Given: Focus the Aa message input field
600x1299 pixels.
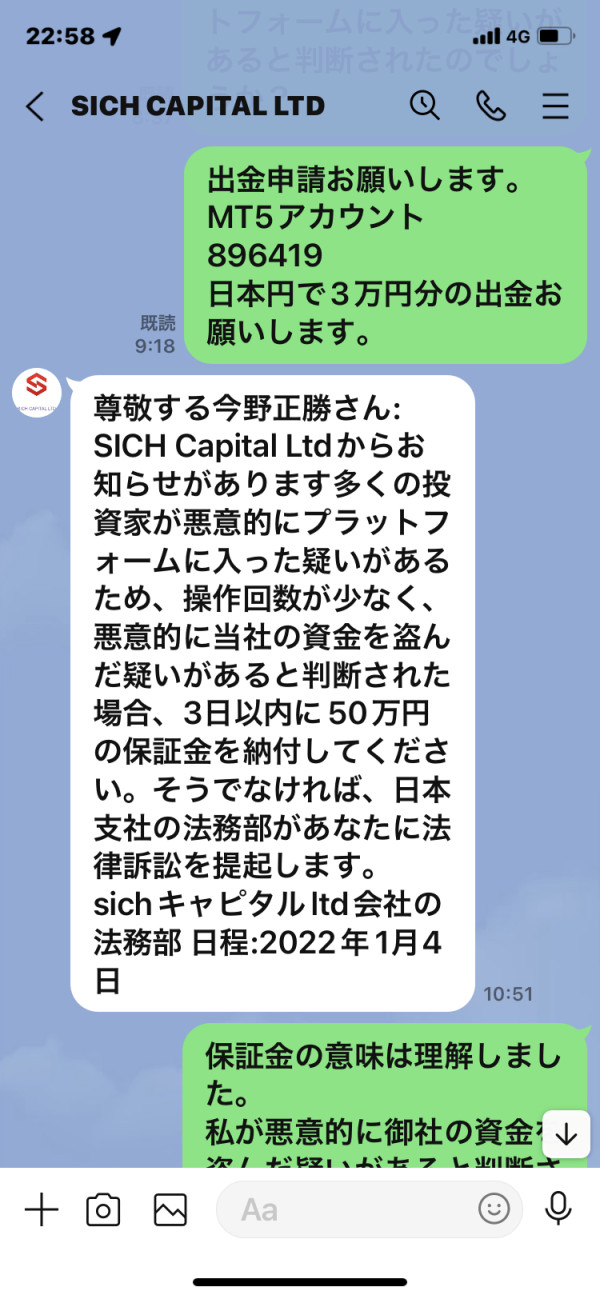Looking at the screenshot, I should pyautogui.click(x=369, y=1210).
